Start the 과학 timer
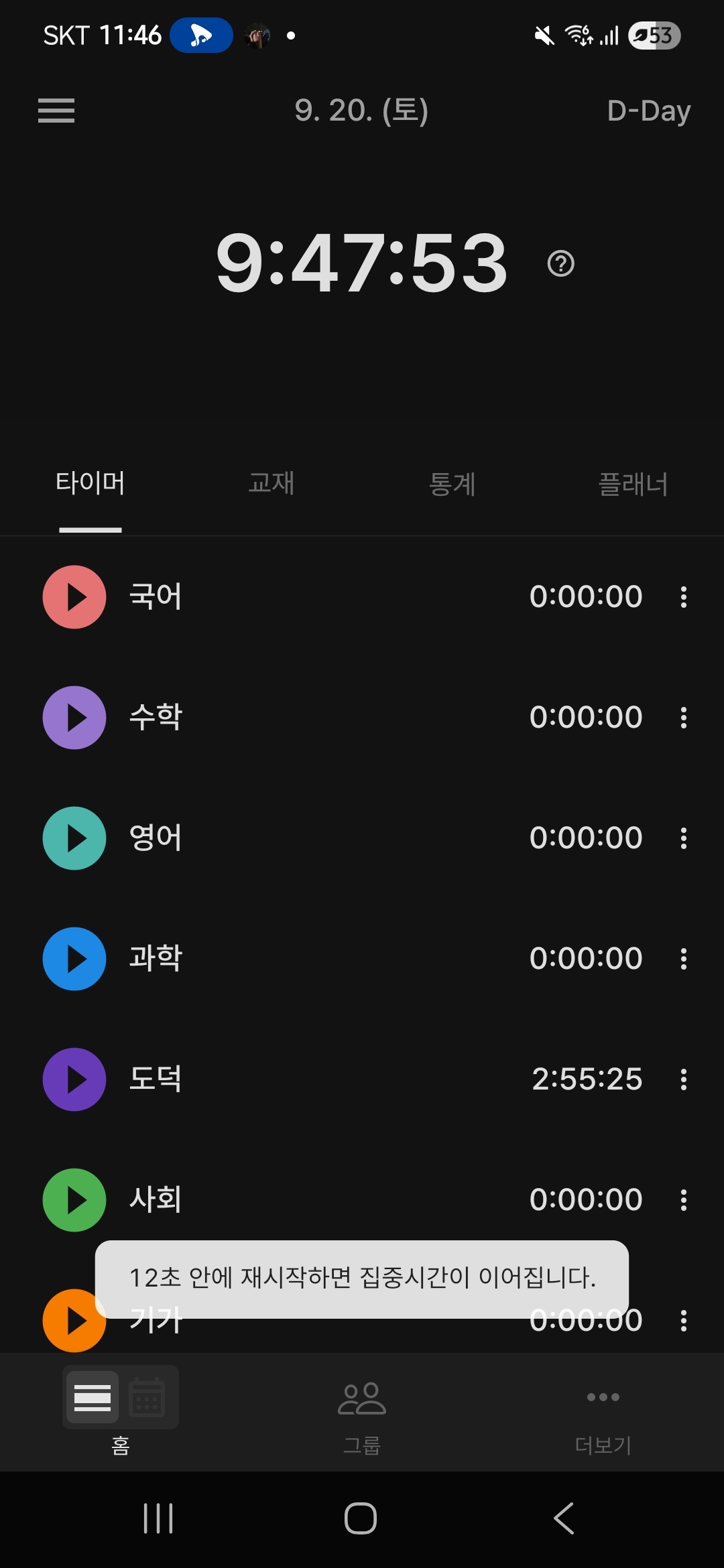The width and height of the screenshot is (724, 1568). pos(74,959)
